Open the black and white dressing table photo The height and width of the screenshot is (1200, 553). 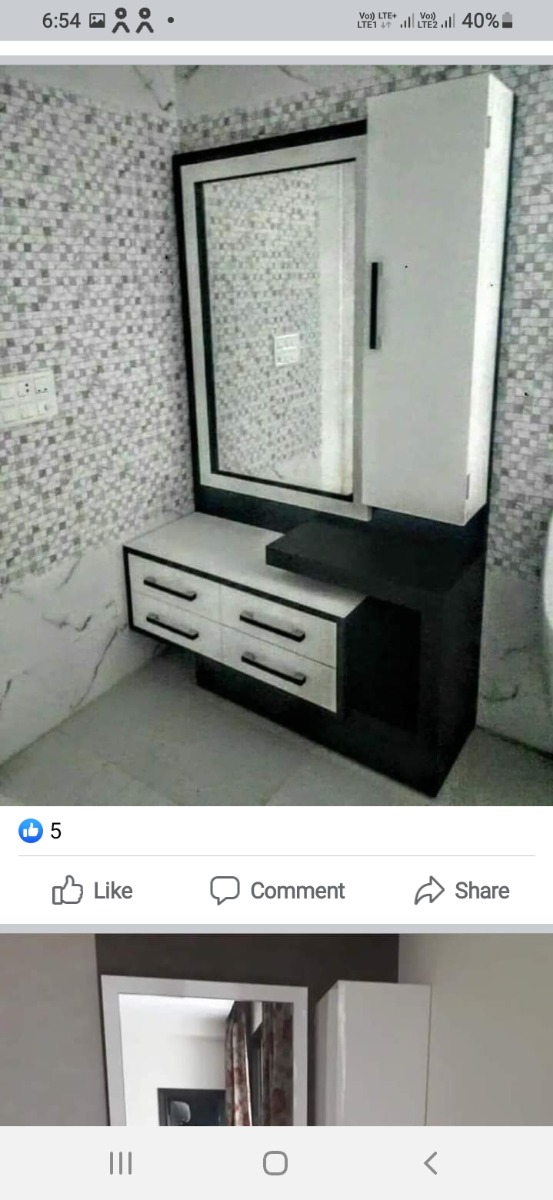pyautogui.click(x=276, y=435)
